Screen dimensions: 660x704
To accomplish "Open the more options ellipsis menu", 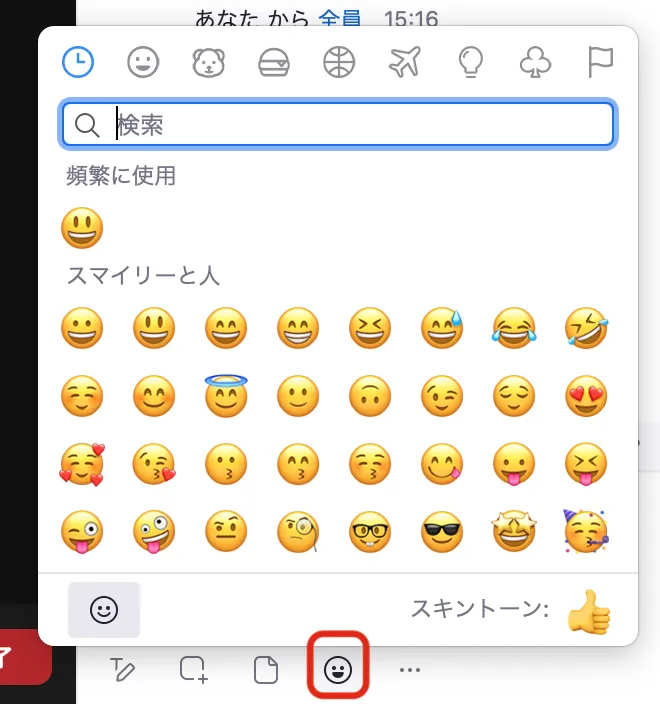I will coord(410,670).
